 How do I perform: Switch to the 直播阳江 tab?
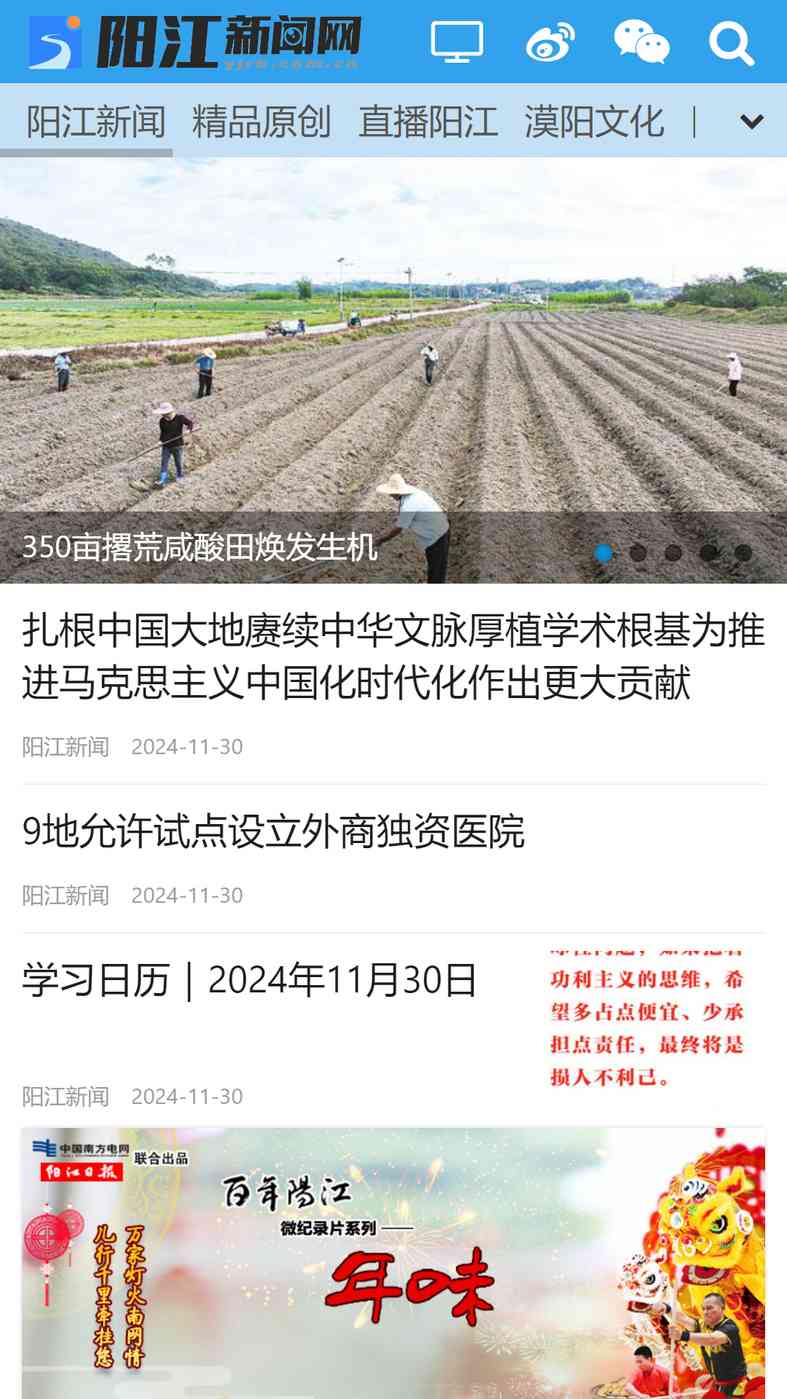click(428, 122)
